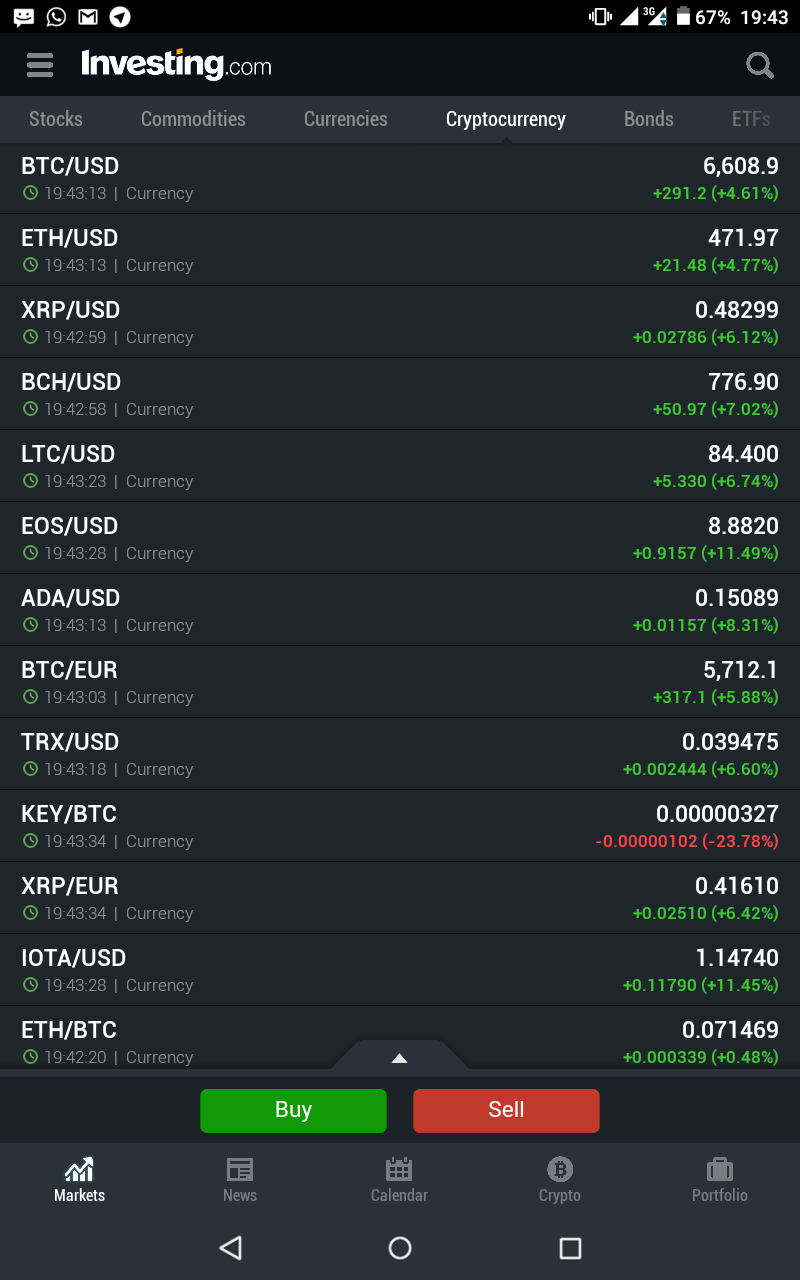Screen dimensions: 800x1280
Task: Open IOTA/USD details
Action: click(x=400, y=970)
